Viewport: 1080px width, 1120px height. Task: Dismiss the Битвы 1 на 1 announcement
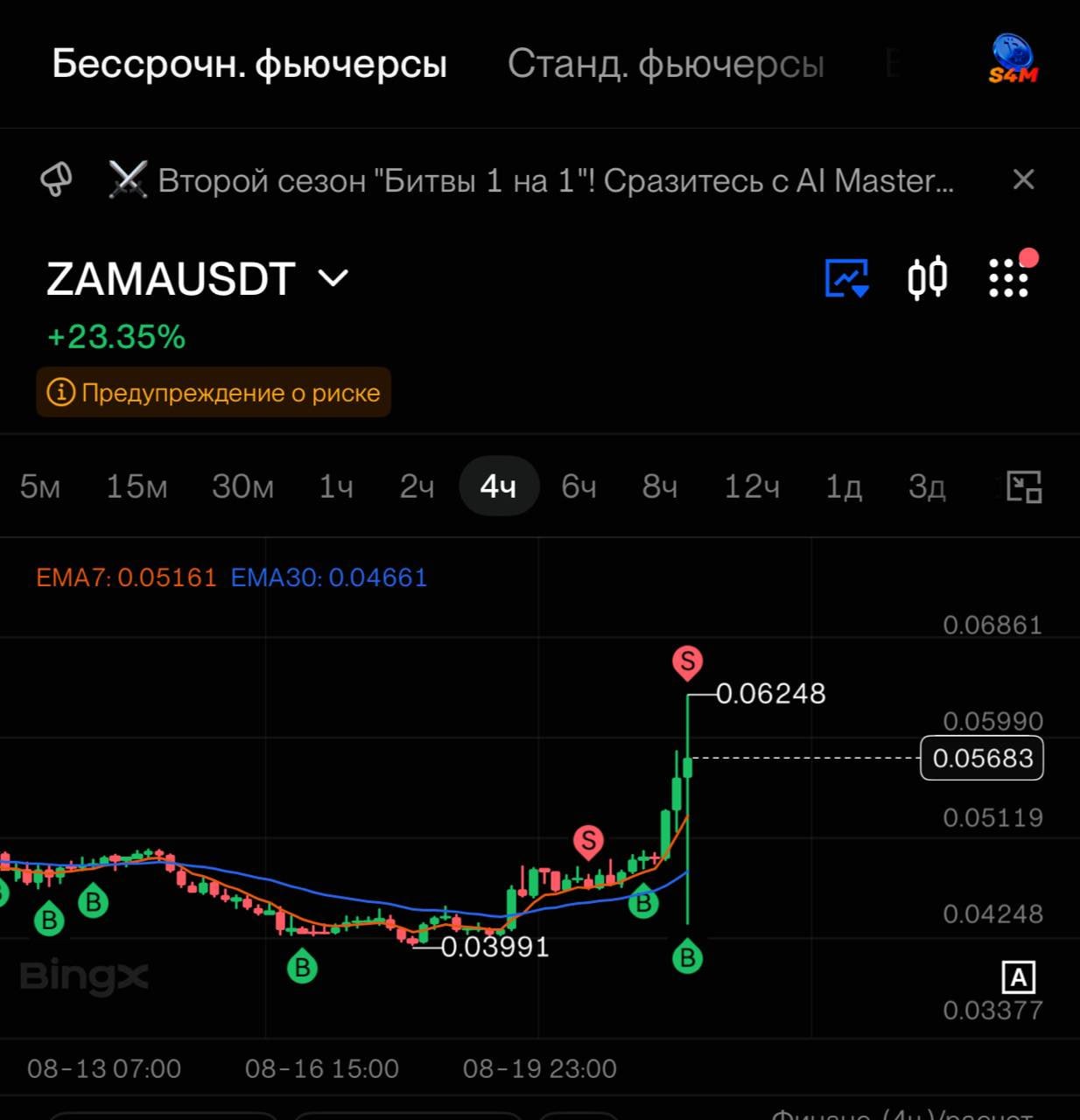click(x=1023, y=180)
